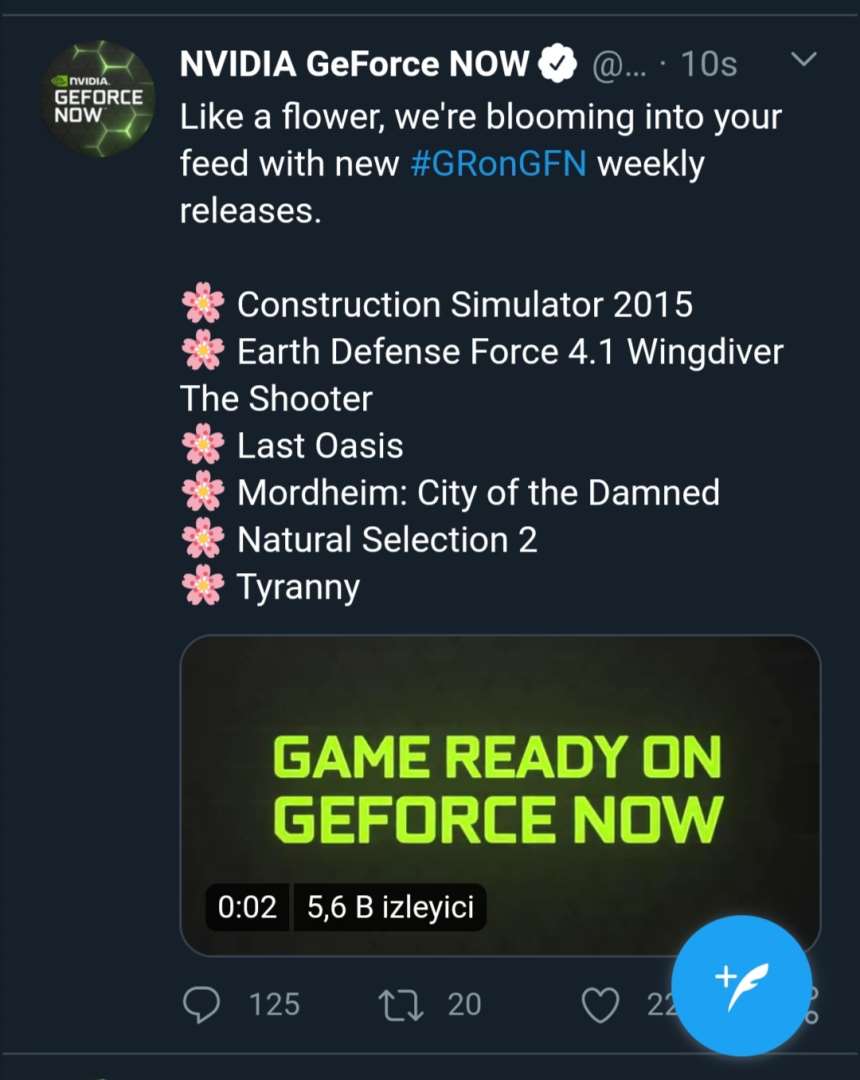Retweet the GeForce NOW tweet
This screenshot has height=1080, width=860.
[x=404, y=1004]
